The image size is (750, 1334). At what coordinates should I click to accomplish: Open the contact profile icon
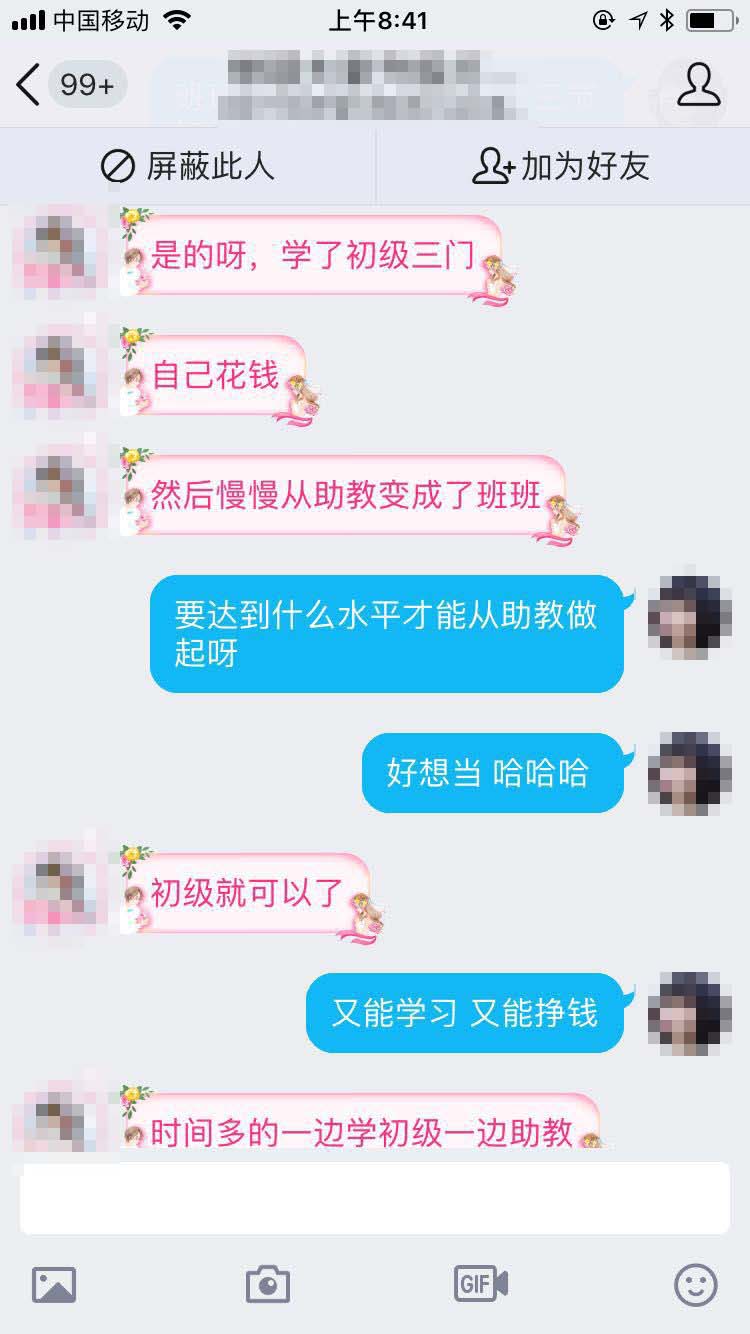[698, 85]
